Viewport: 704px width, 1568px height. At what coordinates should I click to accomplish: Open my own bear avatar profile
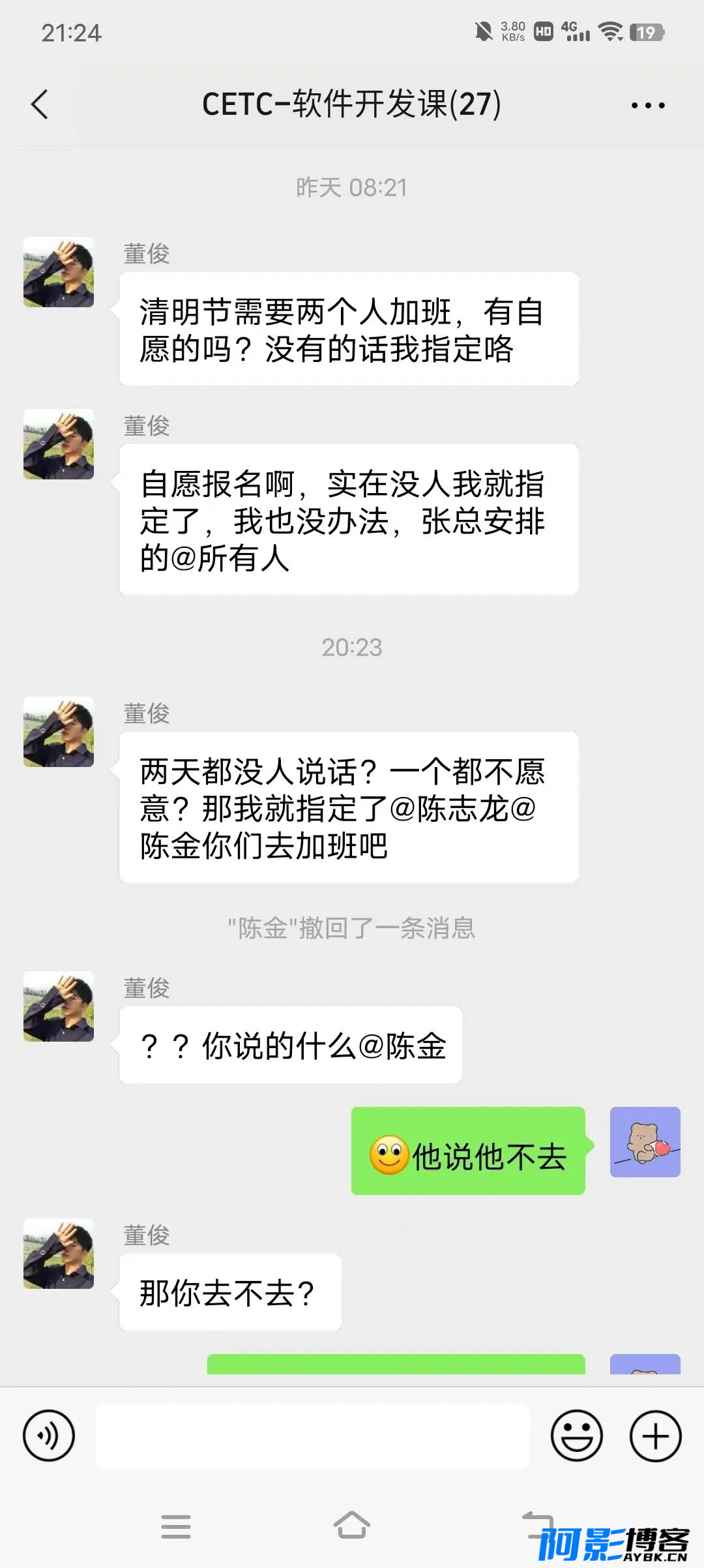(645, 1142)
